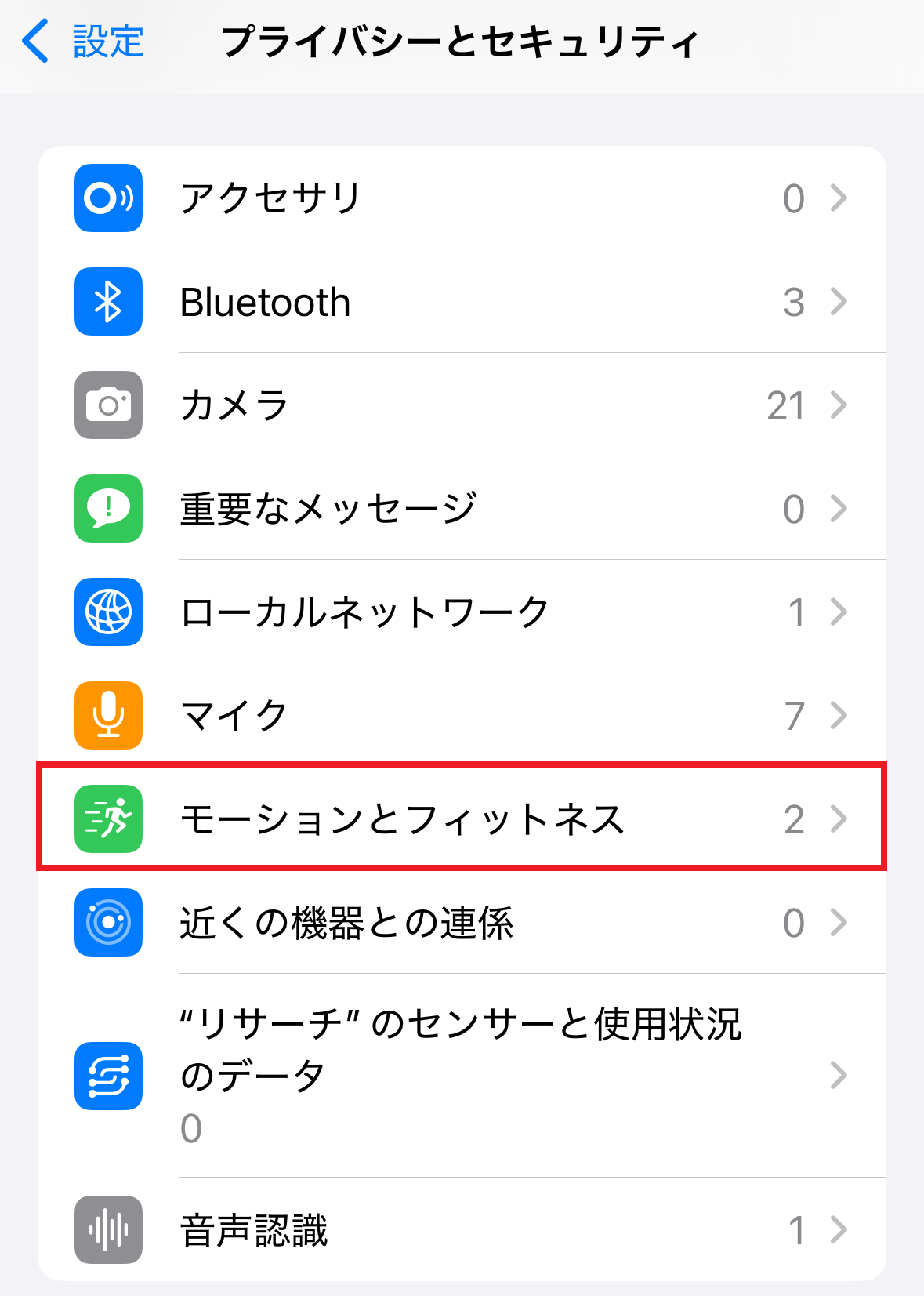
Task: Open "リサーチ"のセンサーと使用状況のデータ row
Action: click(x=462, y=1075)
